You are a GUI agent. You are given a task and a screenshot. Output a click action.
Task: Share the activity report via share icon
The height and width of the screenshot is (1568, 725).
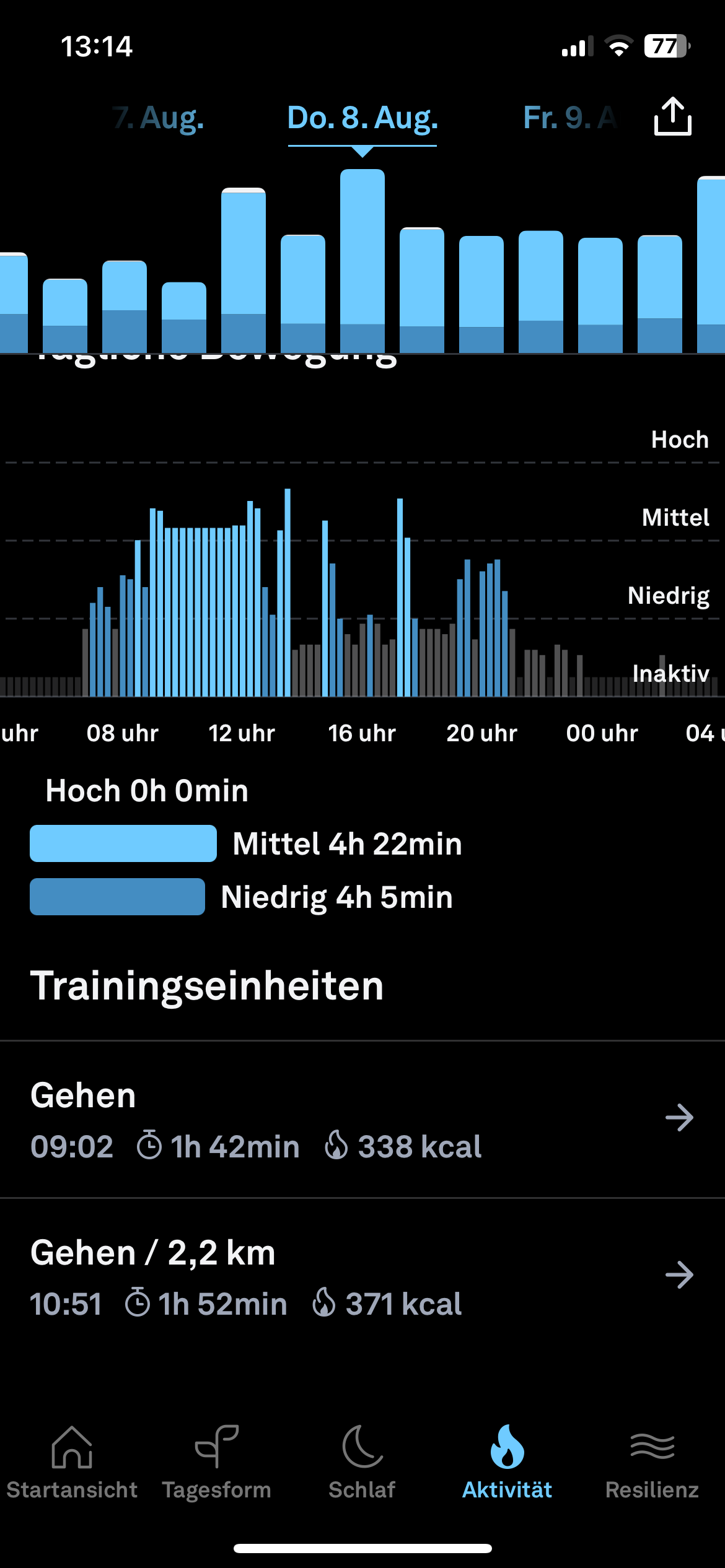coord(672,116)
